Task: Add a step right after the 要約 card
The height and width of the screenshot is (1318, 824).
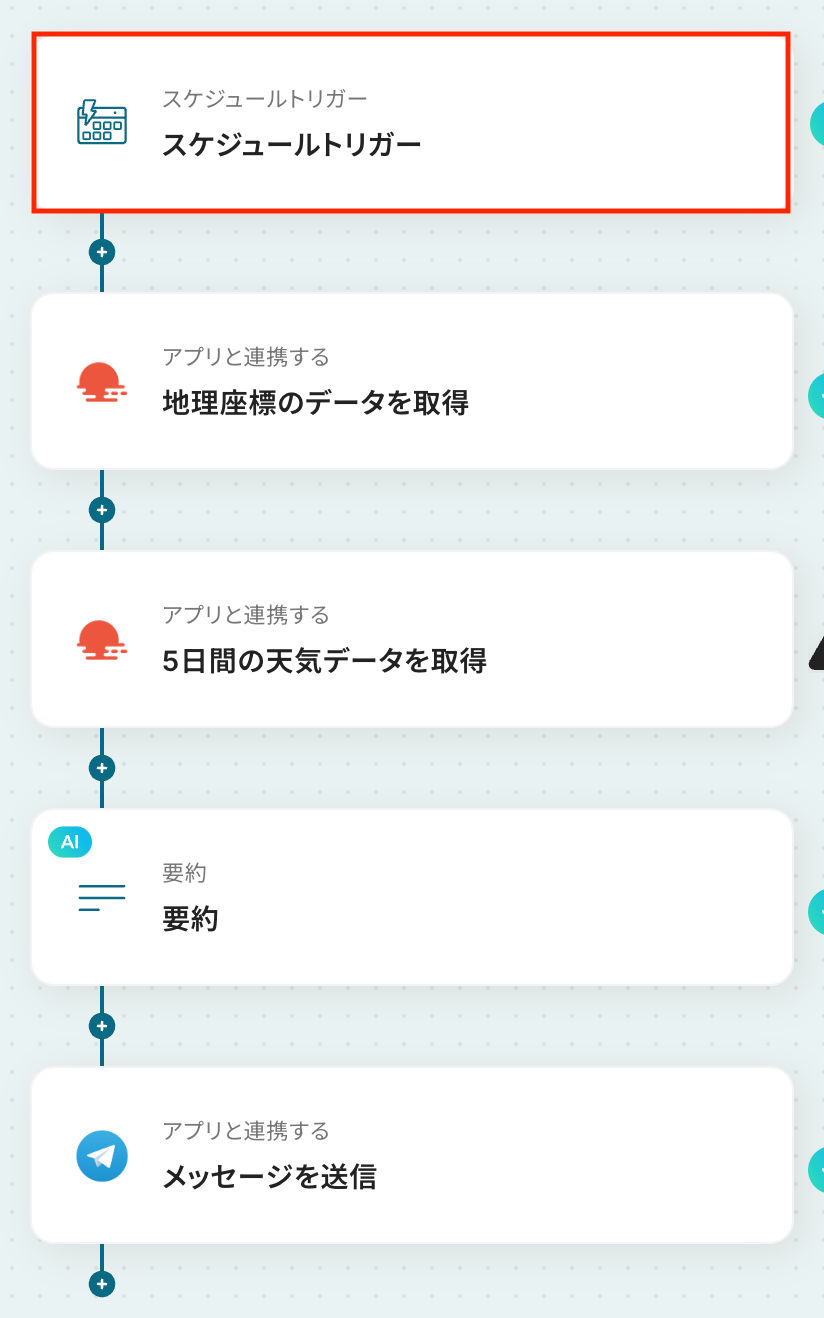Action: [102, 1026]
